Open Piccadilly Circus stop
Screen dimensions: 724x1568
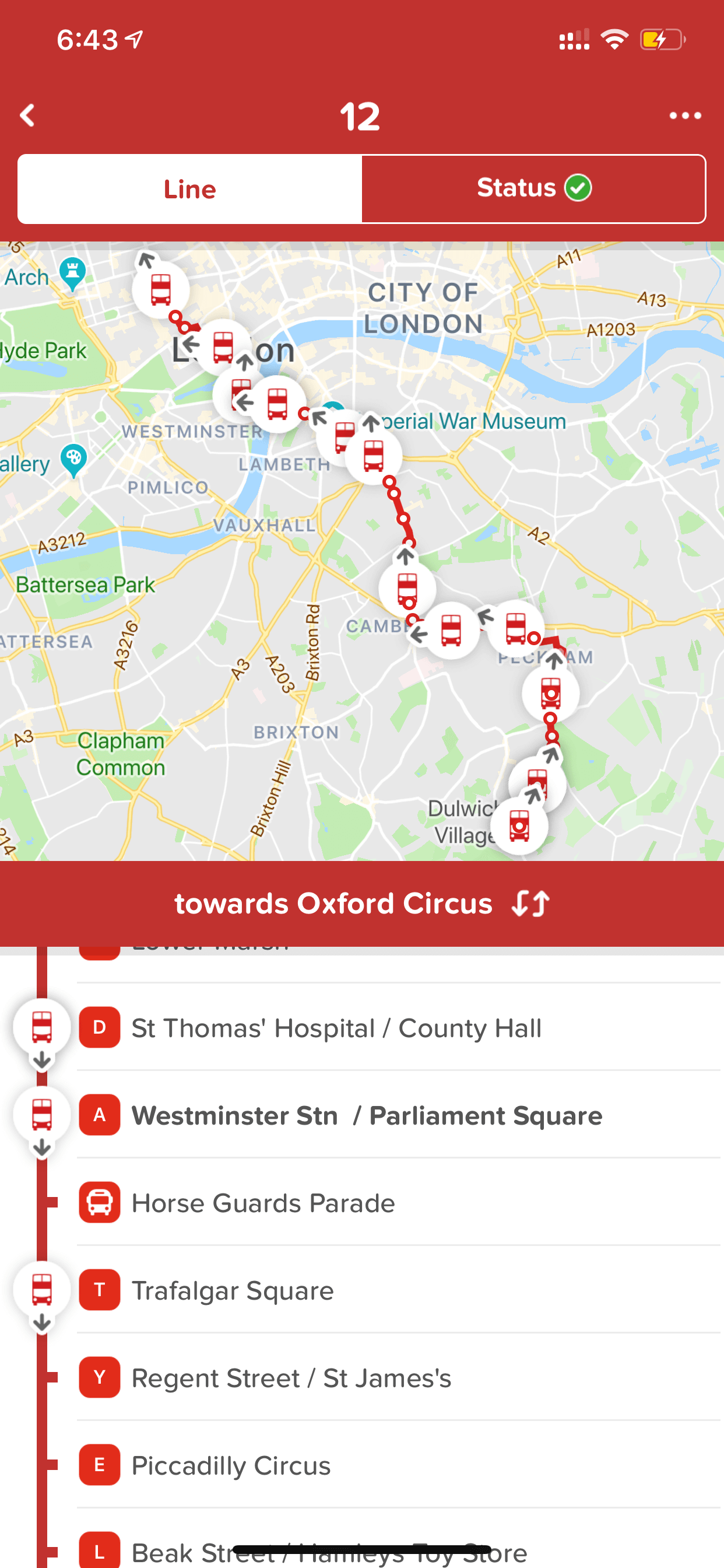(399, 1465)
